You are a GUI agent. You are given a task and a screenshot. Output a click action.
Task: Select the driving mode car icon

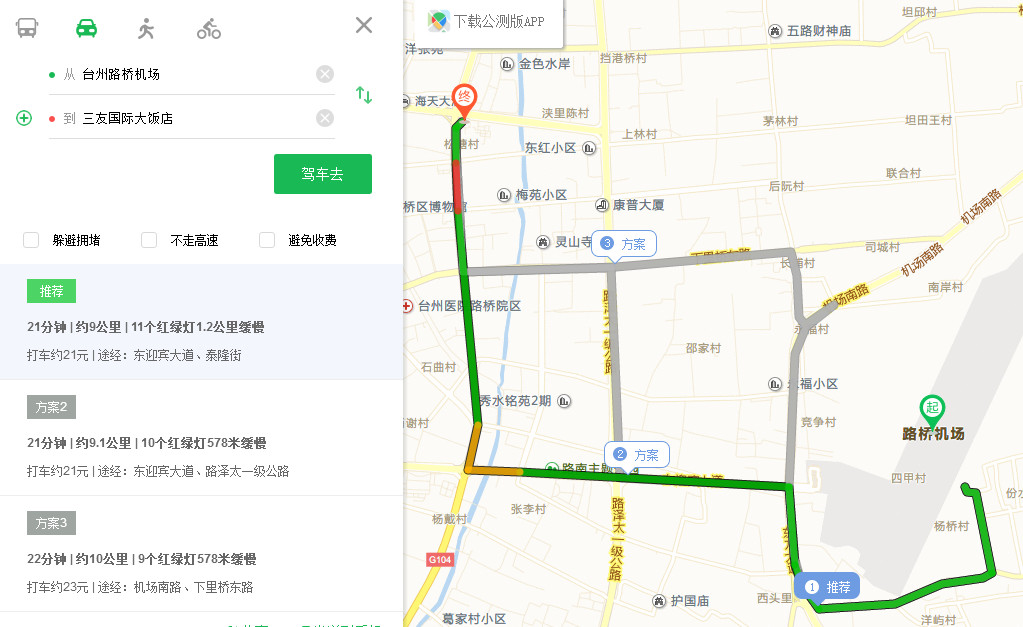click(87, 27)
